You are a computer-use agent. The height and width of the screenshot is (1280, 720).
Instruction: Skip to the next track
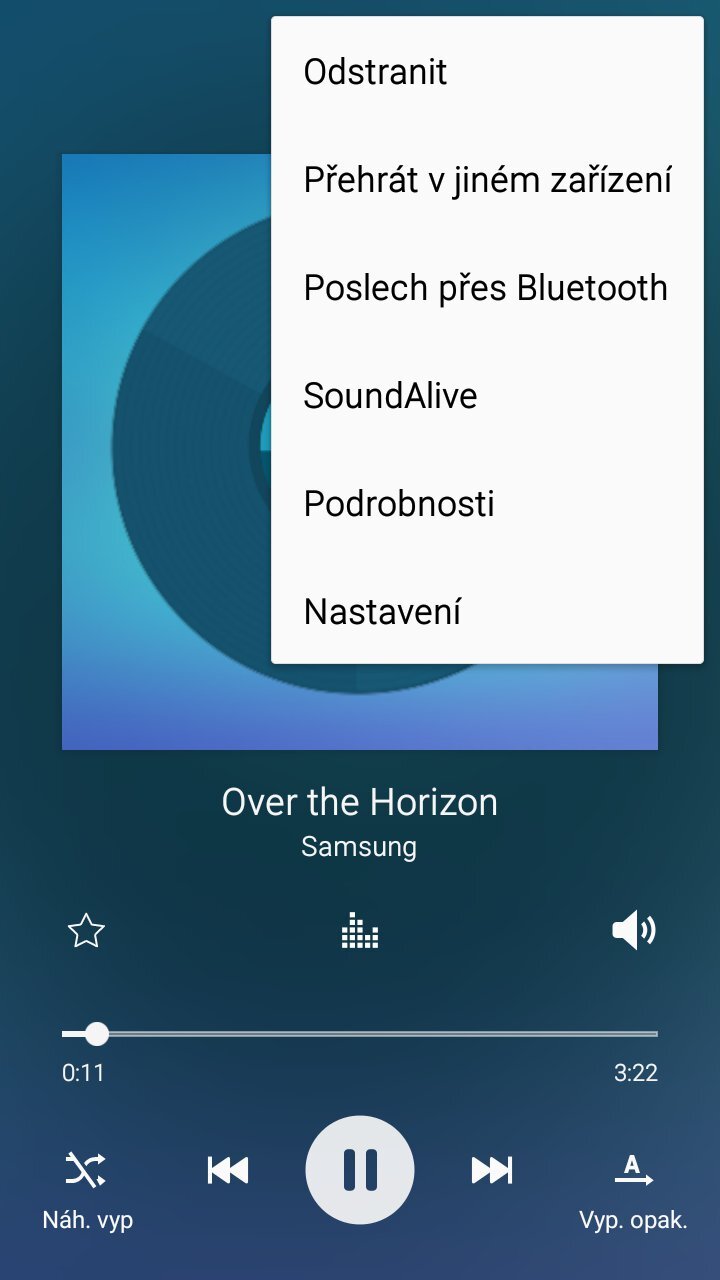pyautogui.click(x=492, y=1169)
